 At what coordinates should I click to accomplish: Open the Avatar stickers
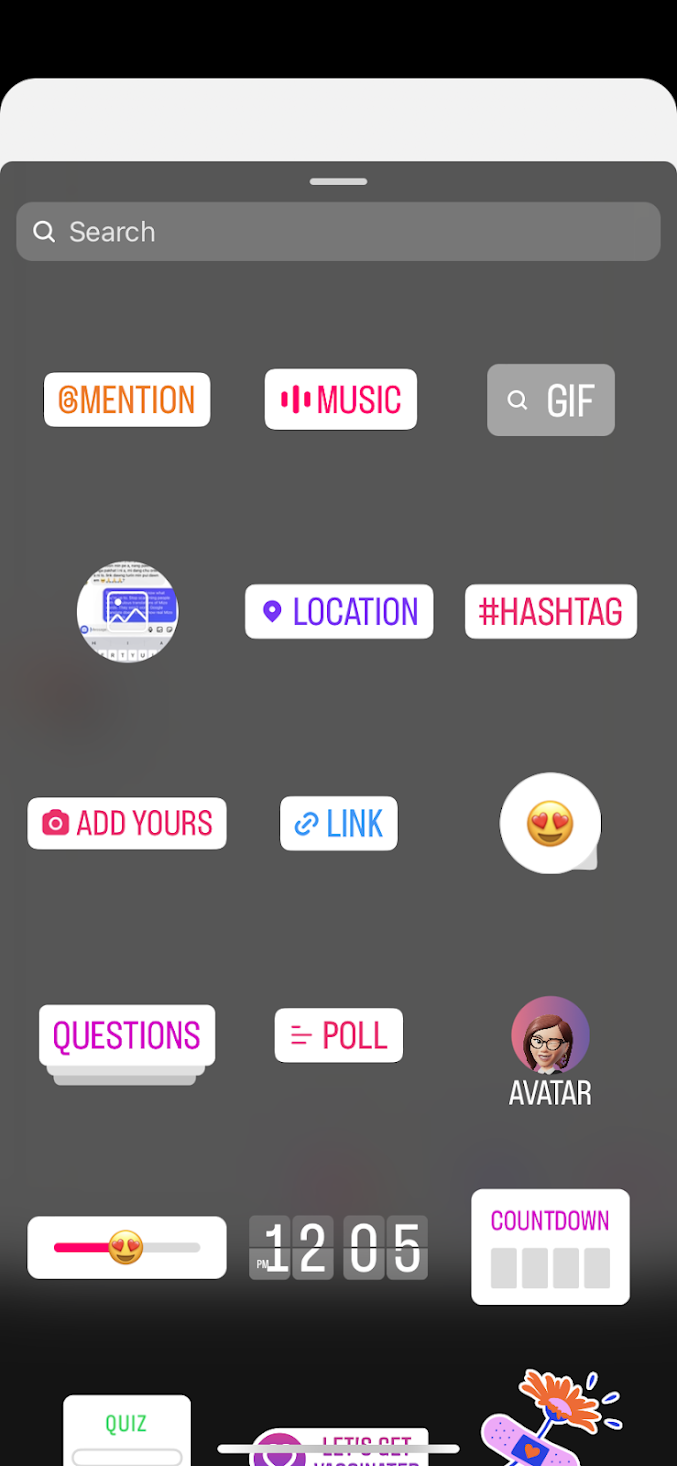[550, 1050]
